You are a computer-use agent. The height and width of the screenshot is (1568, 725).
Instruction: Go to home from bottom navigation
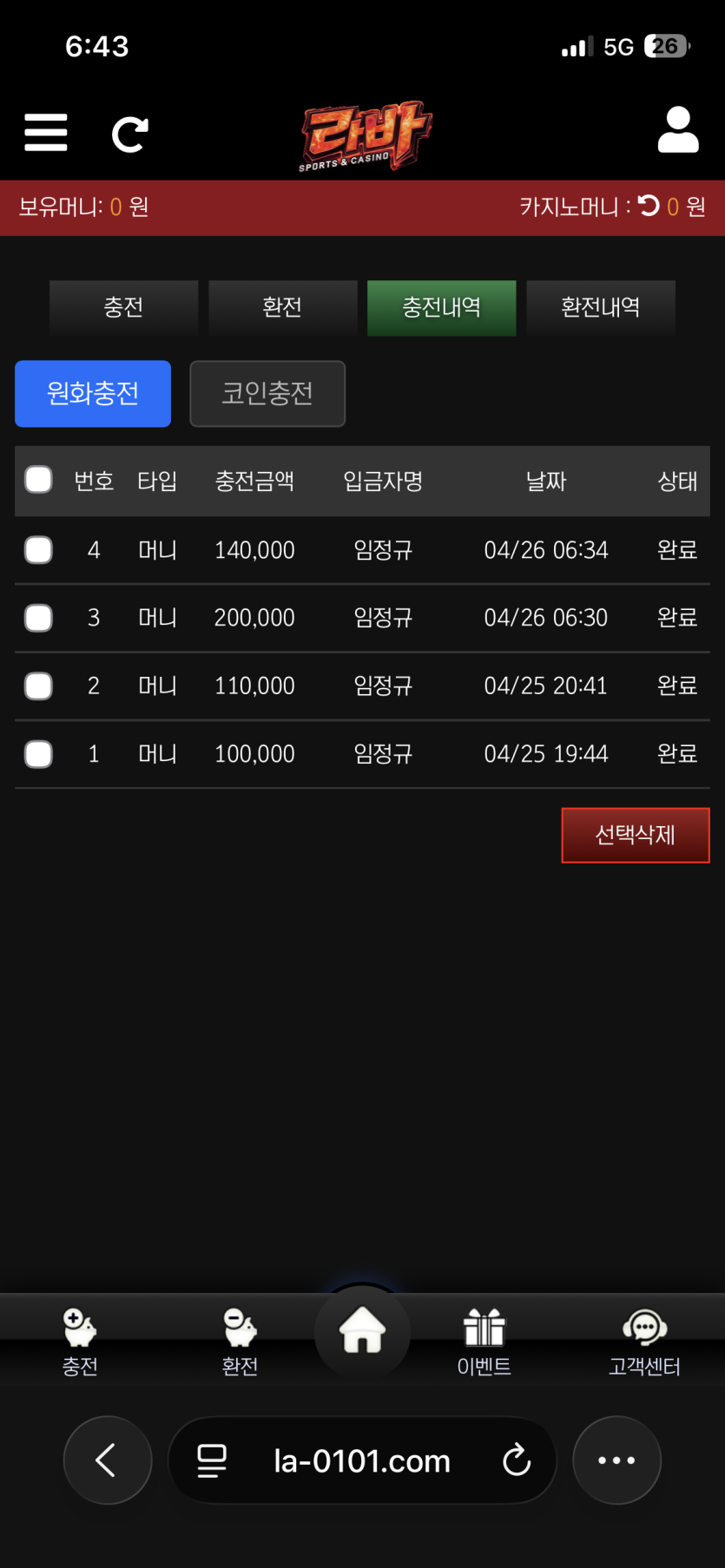coord(362,1331)
